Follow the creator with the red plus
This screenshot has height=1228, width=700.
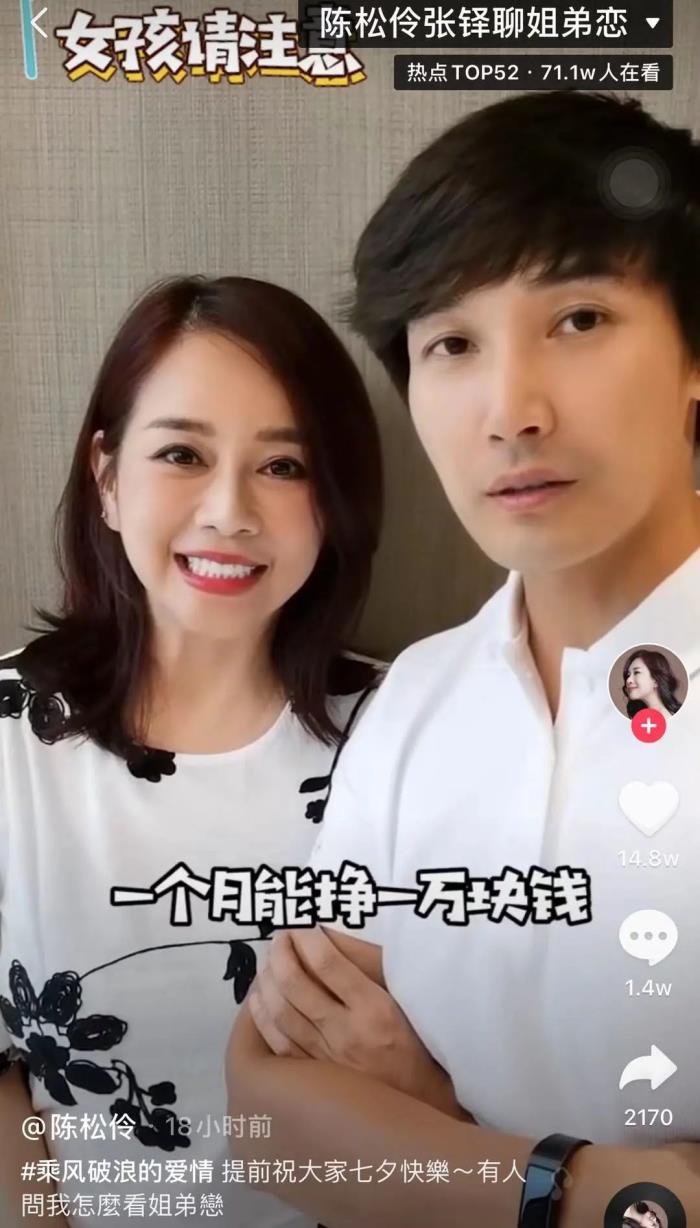click(648, 725)
